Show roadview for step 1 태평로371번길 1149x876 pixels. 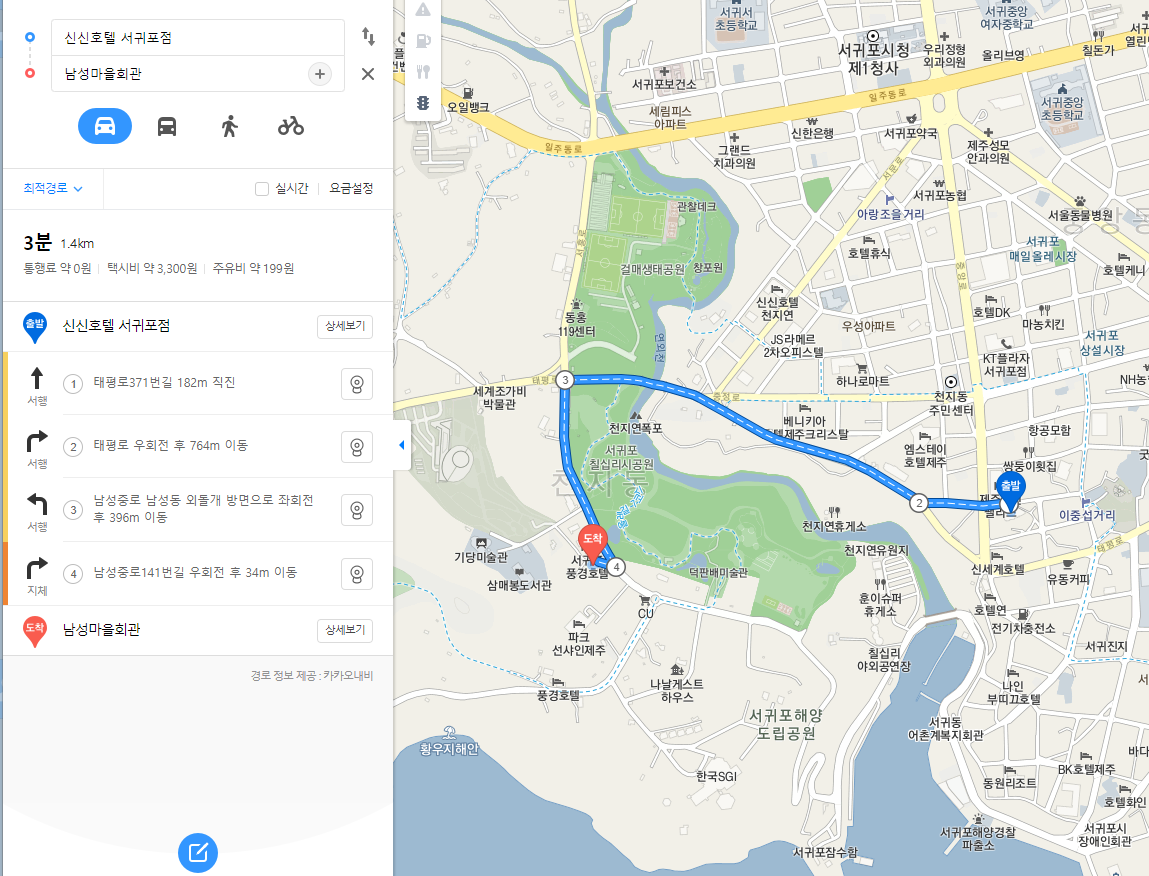tap(357, 384)
